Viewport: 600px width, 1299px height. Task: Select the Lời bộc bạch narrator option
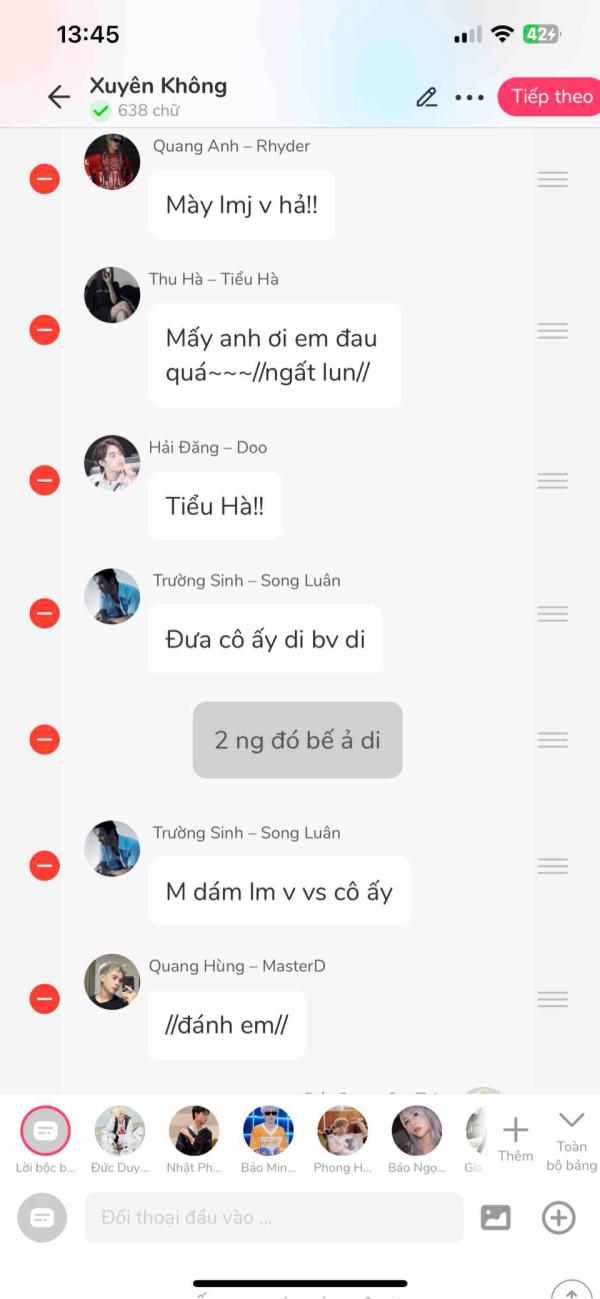pyautogui.click(x=45, y=1131)
